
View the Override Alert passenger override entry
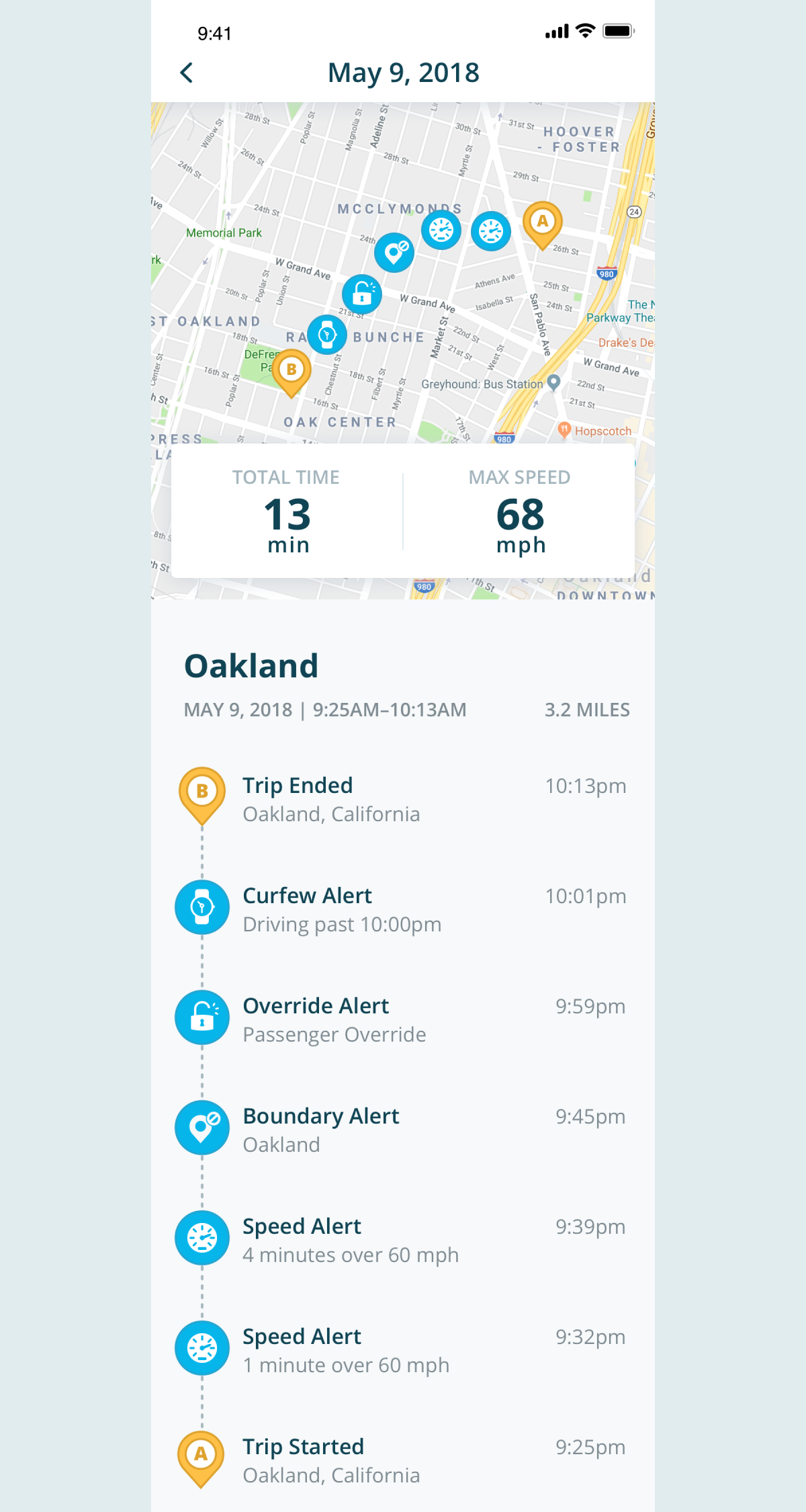402,1019
